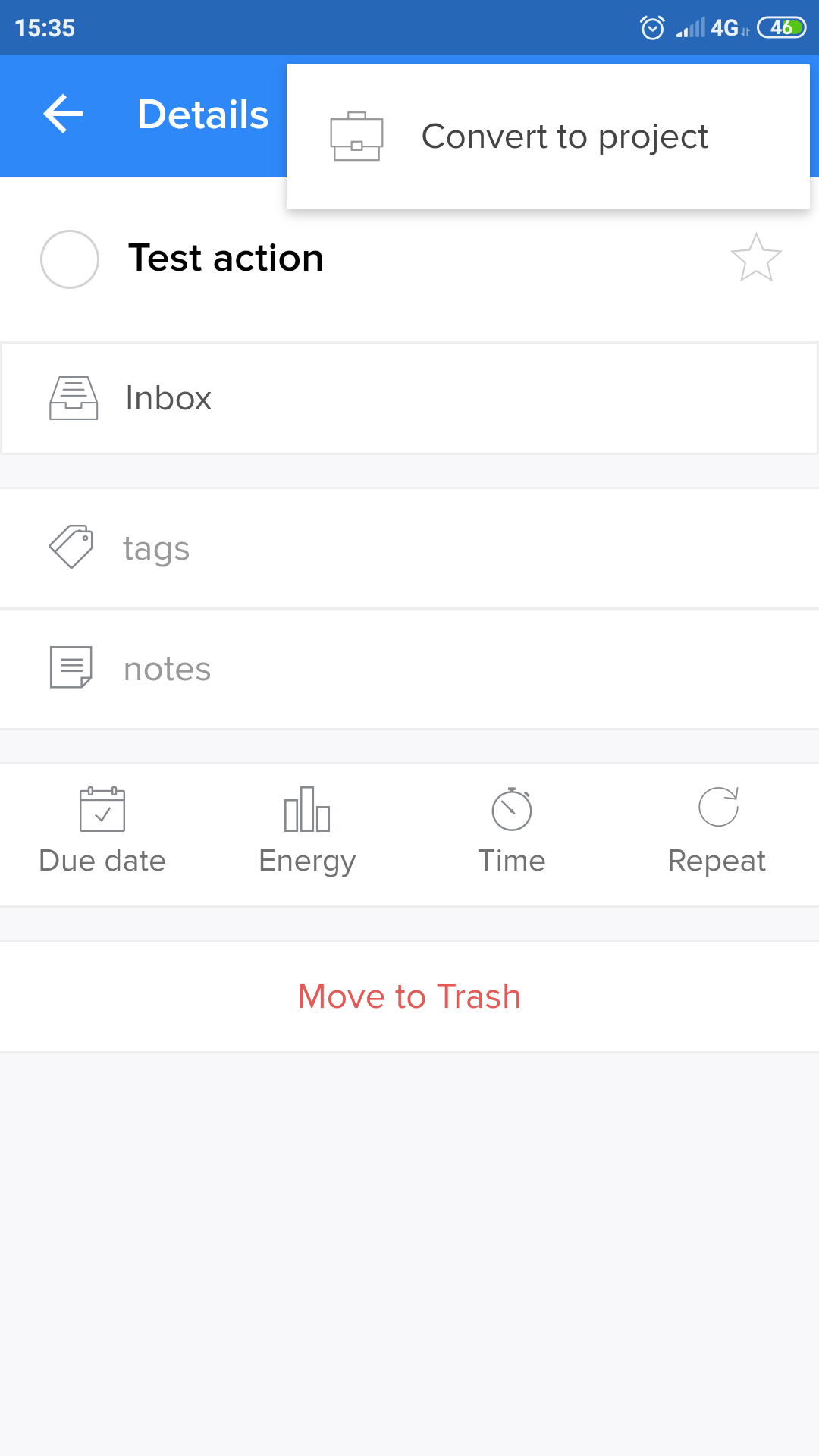Add tags to this action

409,548
